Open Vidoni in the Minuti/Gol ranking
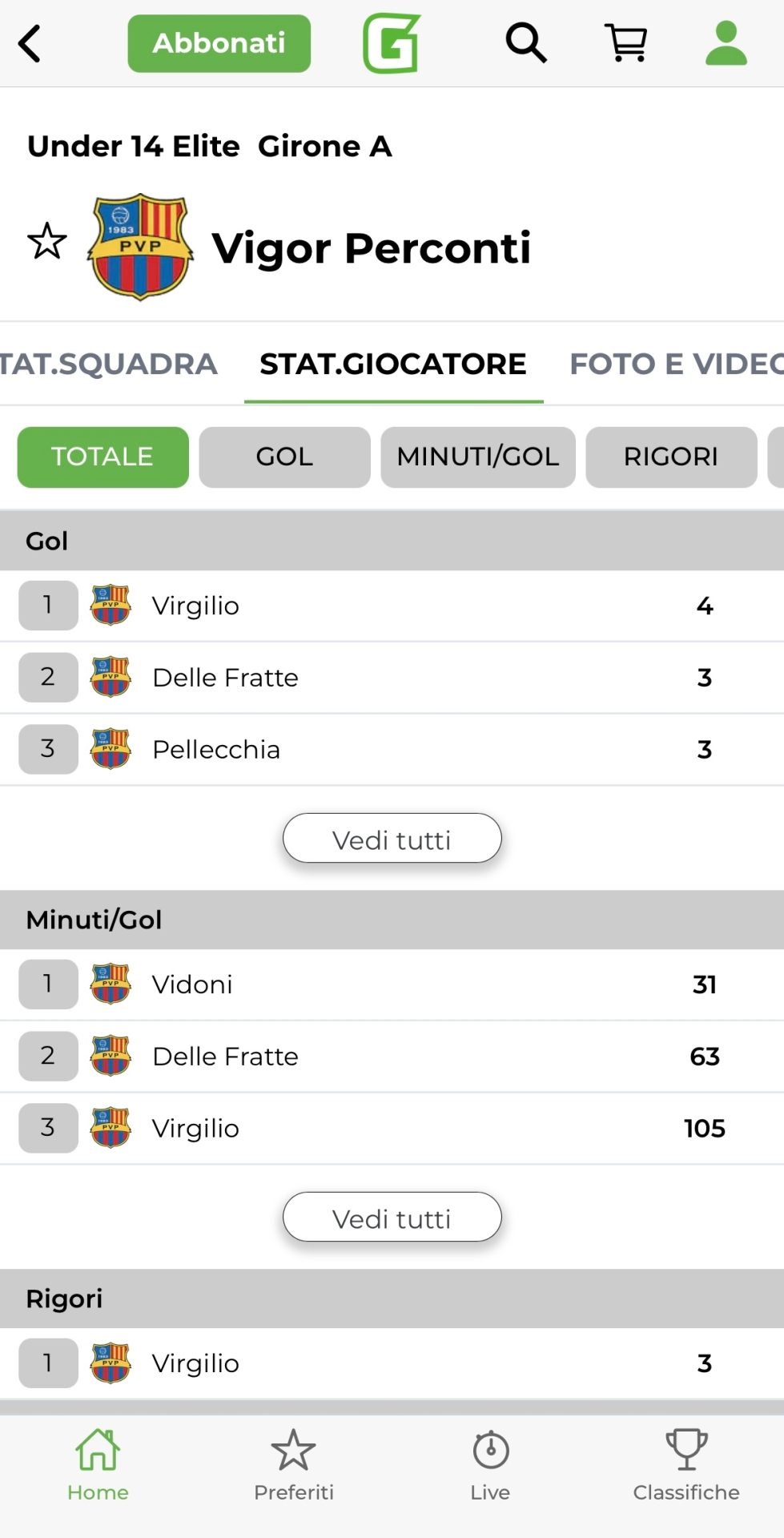This screenshot has width=784, height=1538. click(192, 984)
